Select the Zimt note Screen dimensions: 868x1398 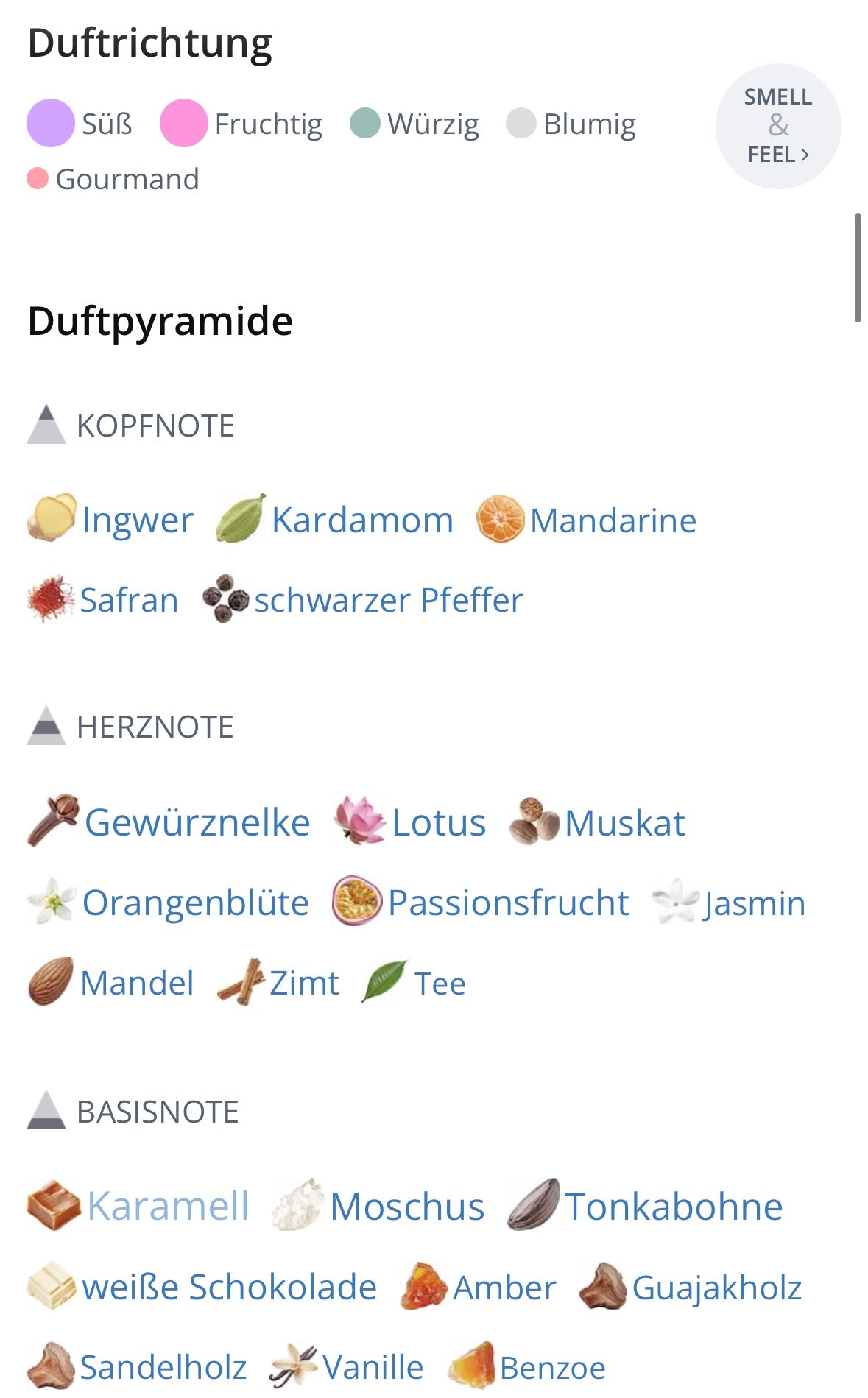(303, 983)
